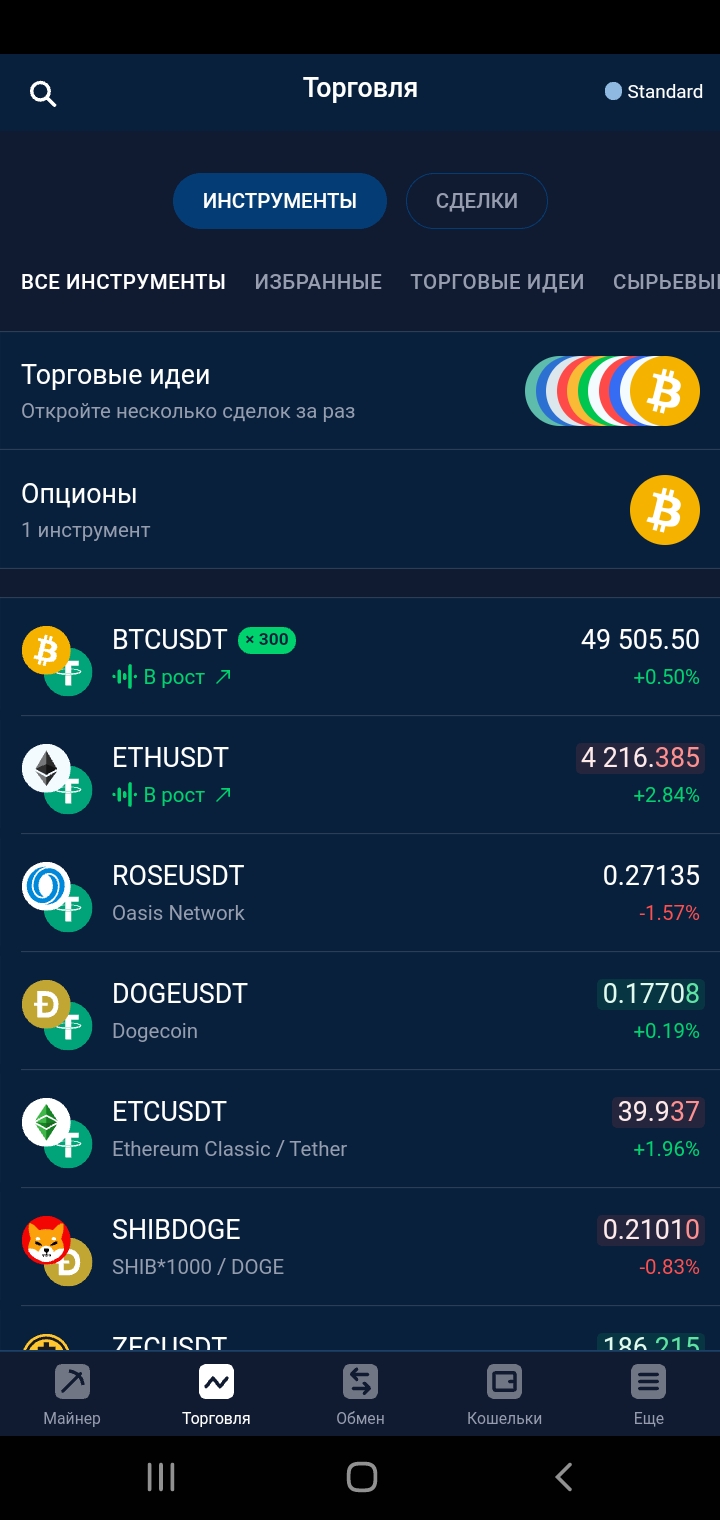Switch to the Кошельки tab
This screenshot has height=1520, width=720.
(504, 1394)
